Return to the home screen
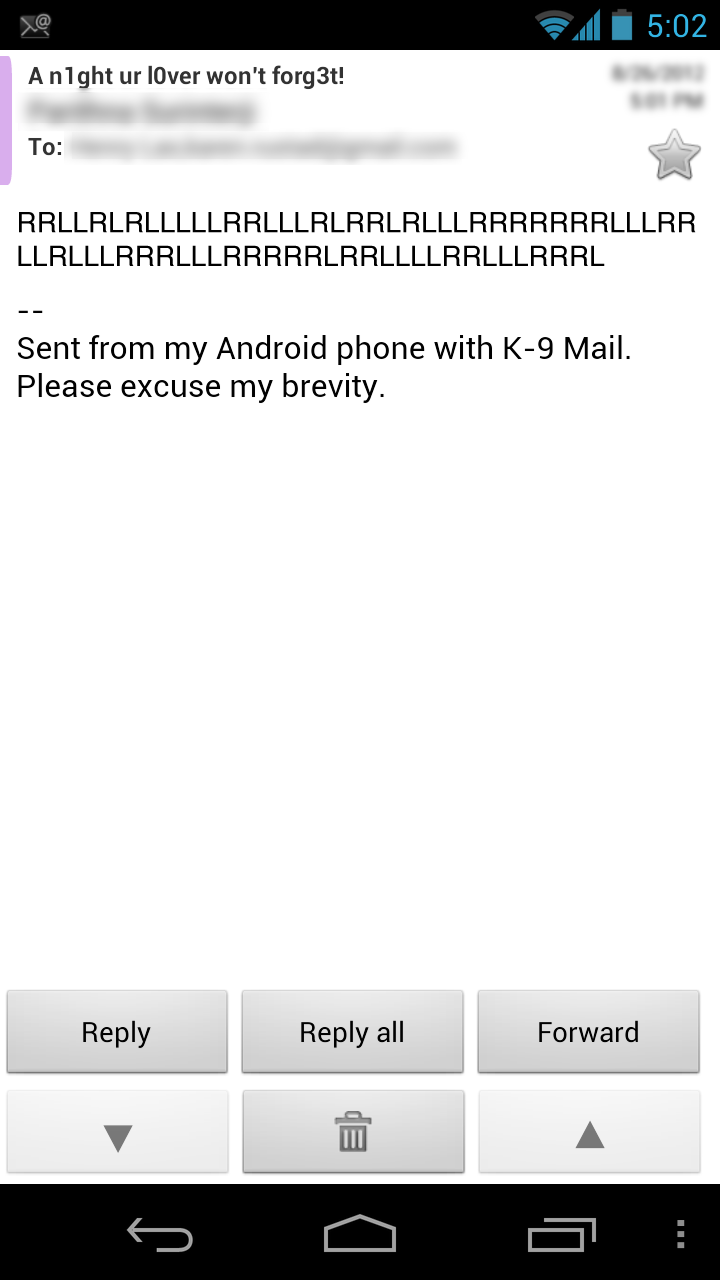Screen dimensions: 720x1280 pyautogui.click(x=360, y=1234)
